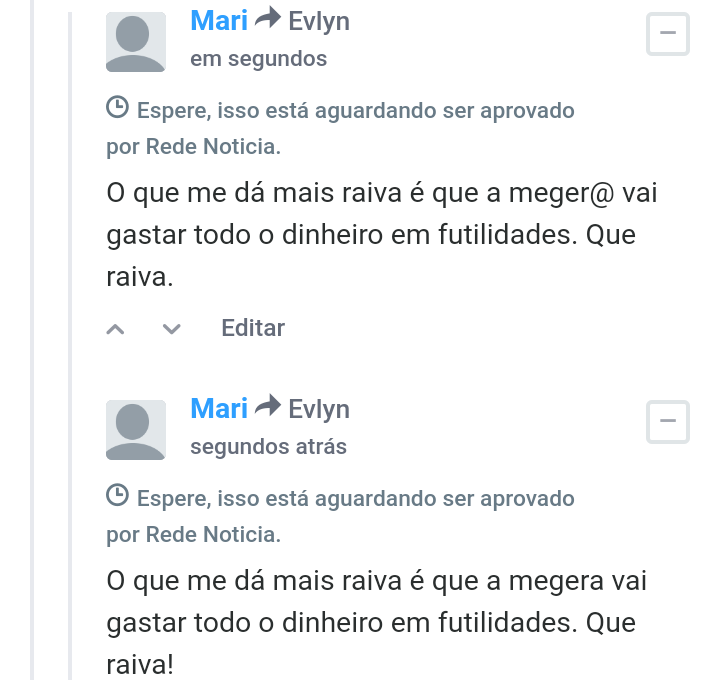Image resolution: width=720 pixels, height=680 pixels.
Task: Open Mari's profile from the second comment
Action: (219, 408)
